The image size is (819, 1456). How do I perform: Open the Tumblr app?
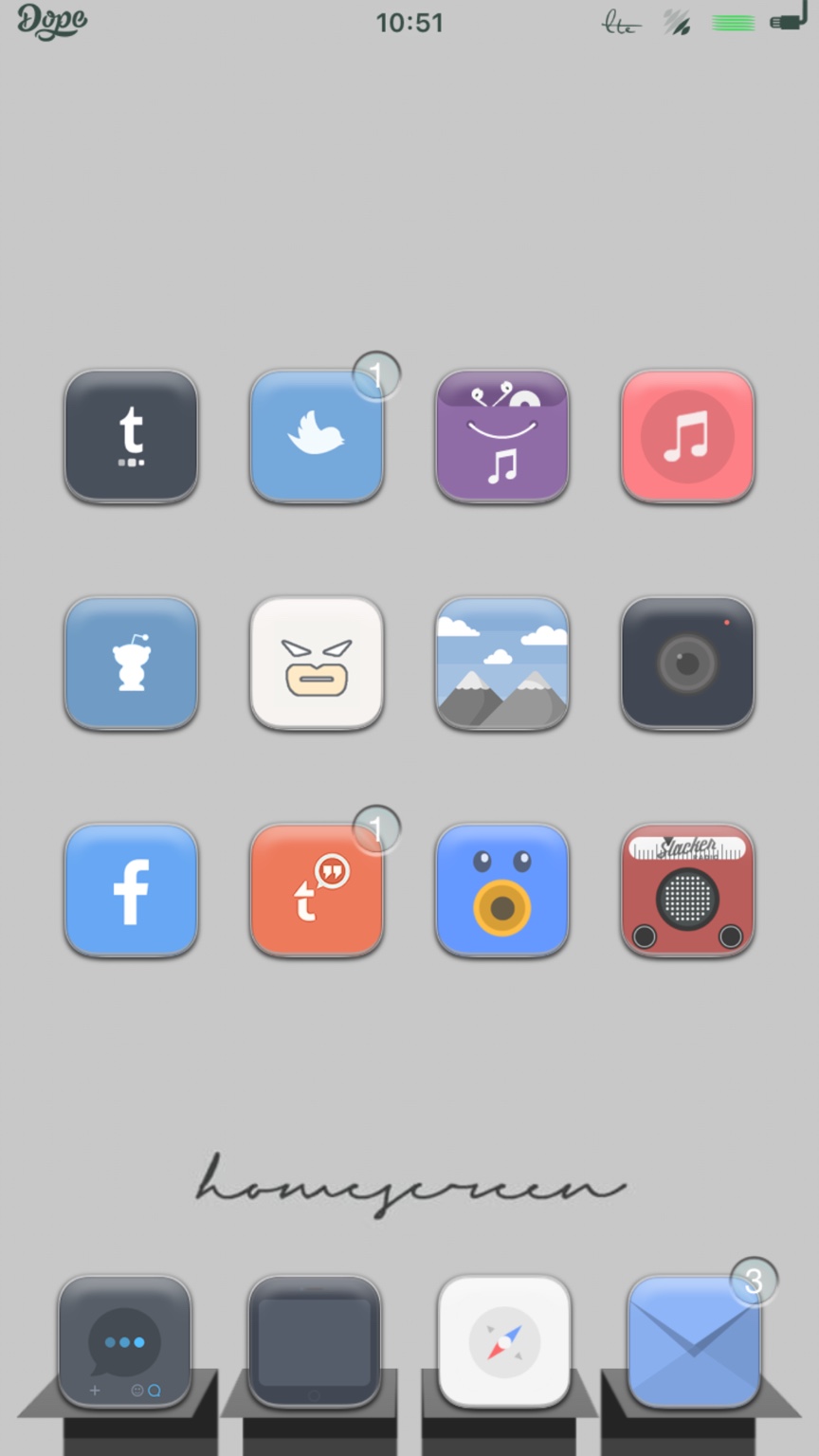pos(131,436)
